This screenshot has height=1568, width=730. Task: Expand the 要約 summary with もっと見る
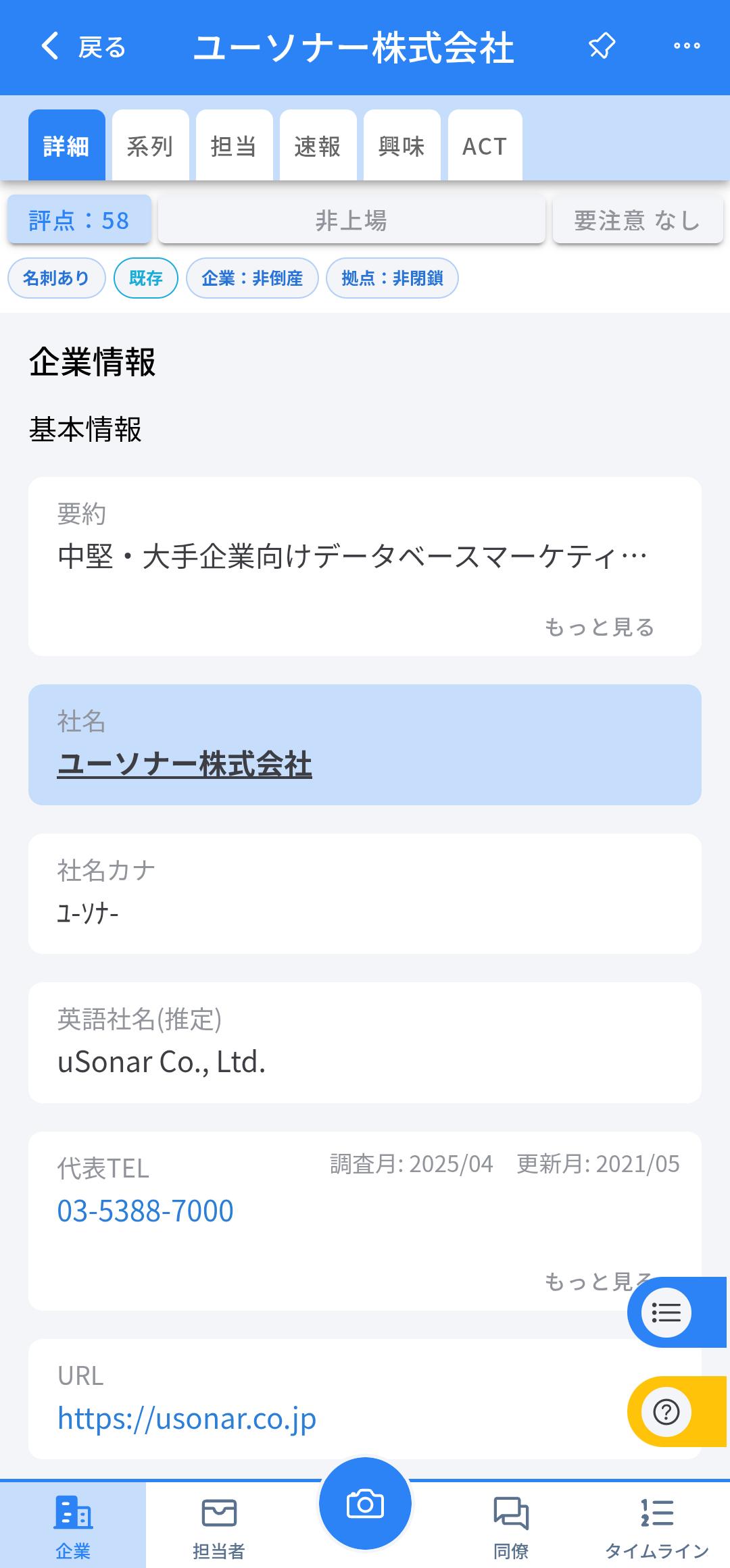pos(600,627)
